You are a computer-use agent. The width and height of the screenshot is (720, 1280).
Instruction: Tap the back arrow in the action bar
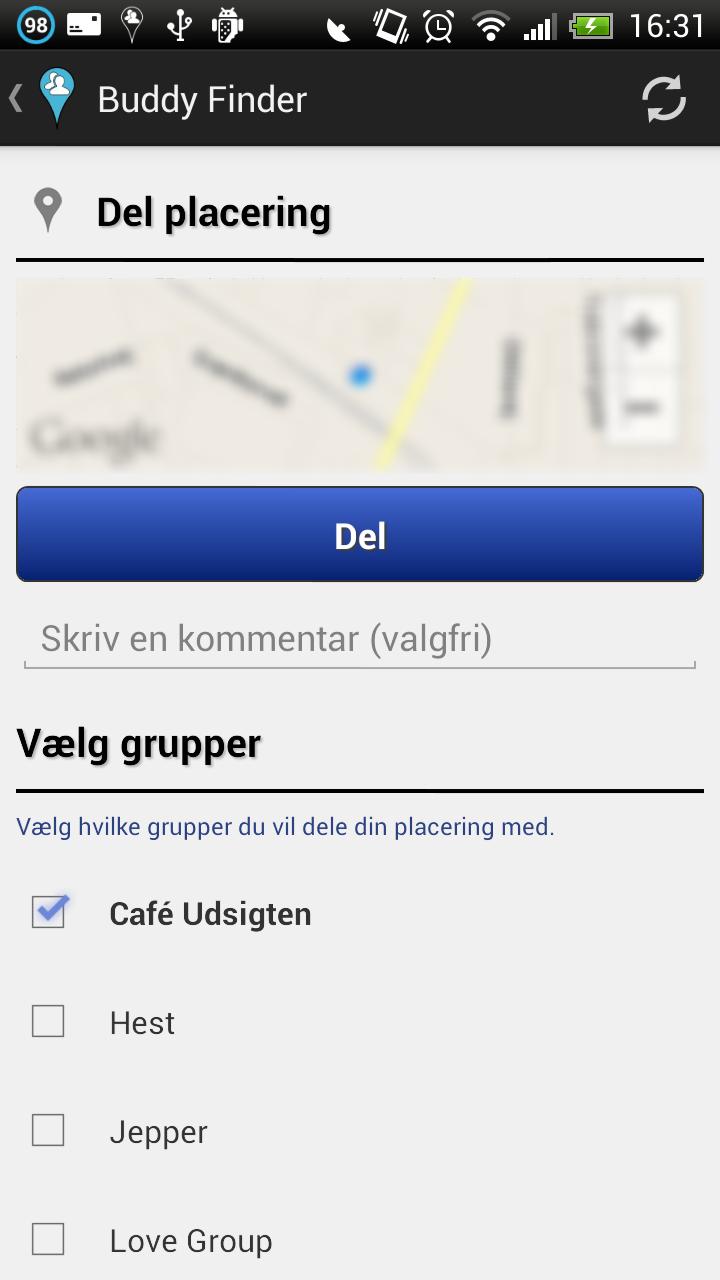[14, 97]
